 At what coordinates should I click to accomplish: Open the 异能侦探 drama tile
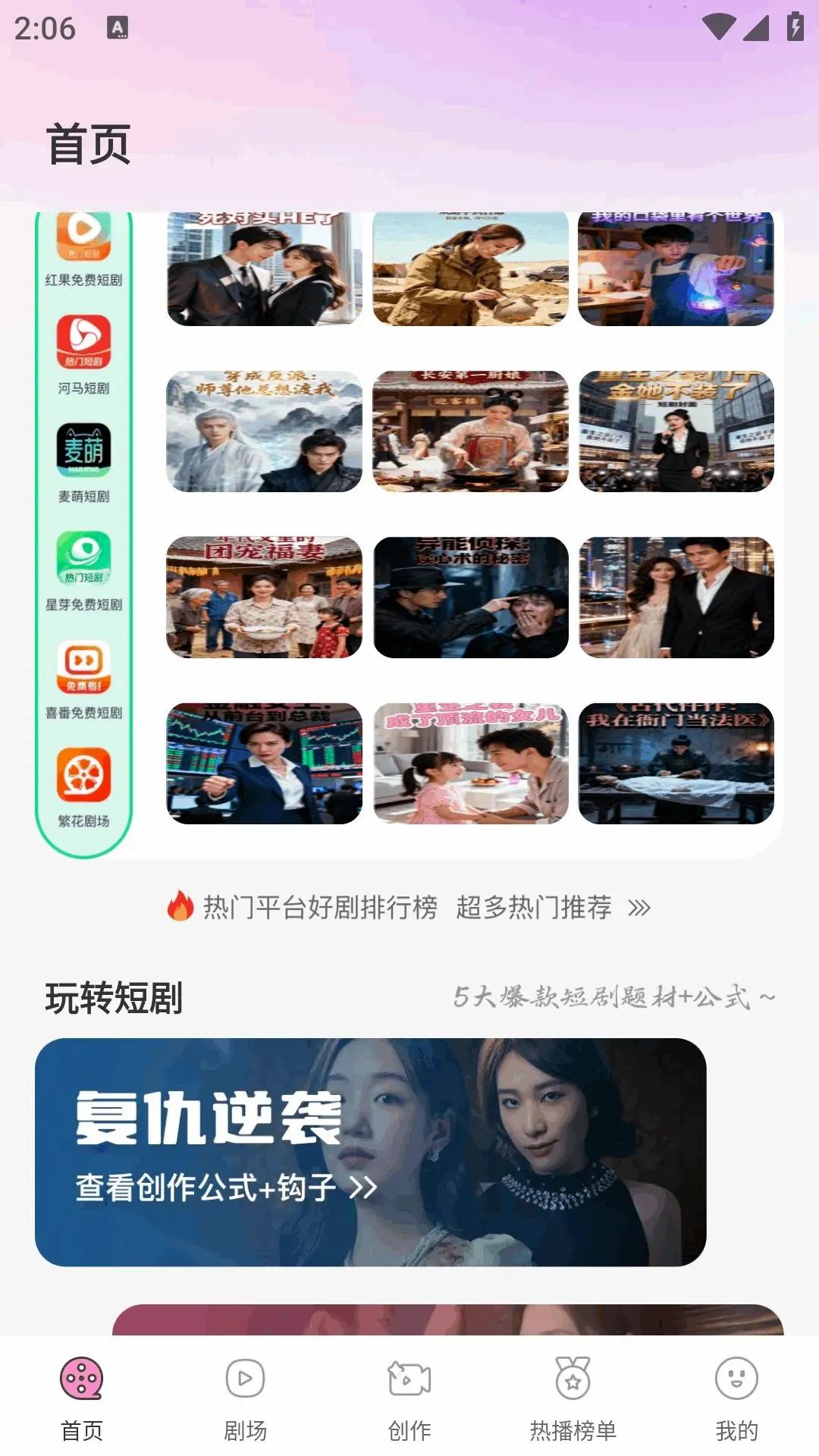click(470, 598)
